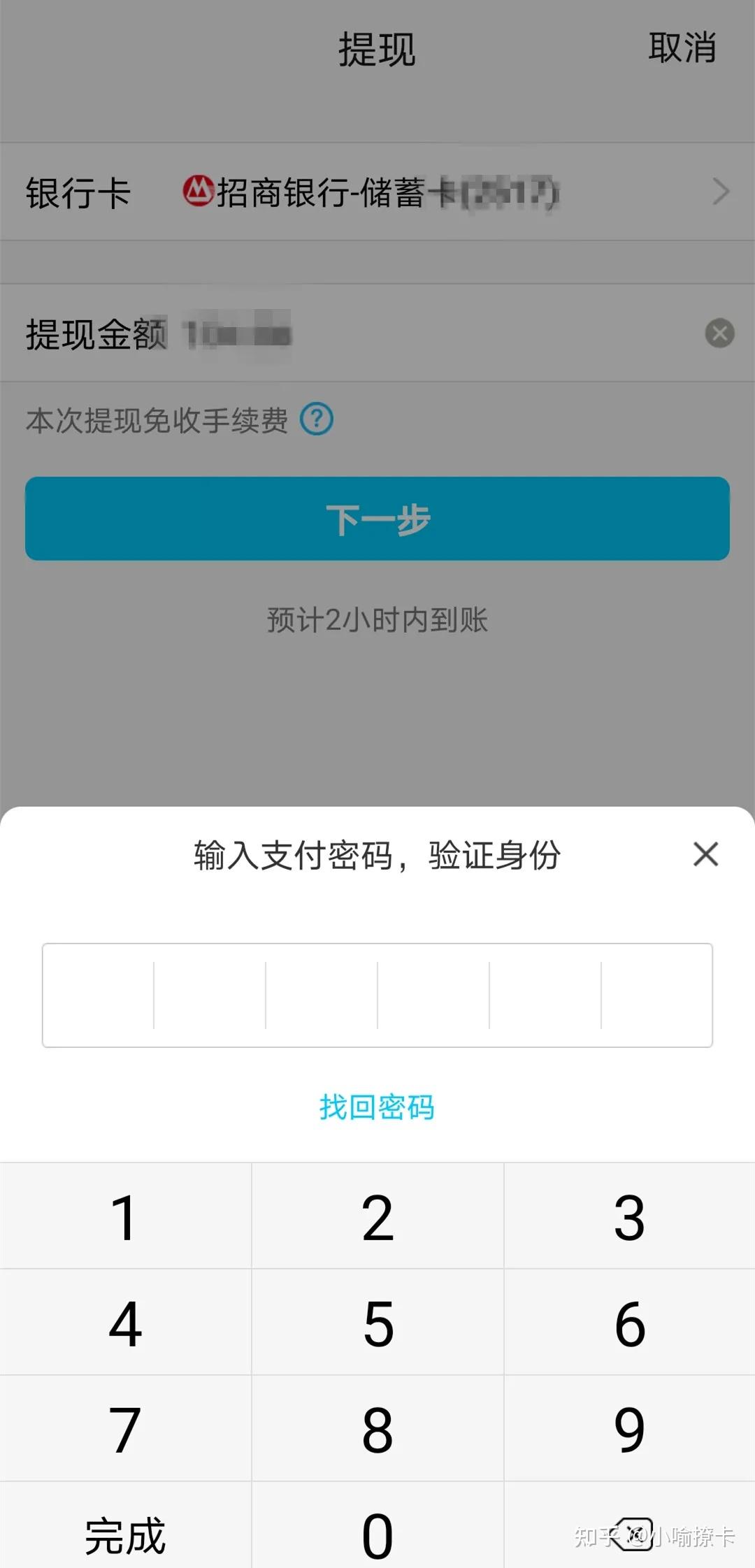This screenshot has width=755, height=1568.
Task: Clear the 提现金额 amount field
Action: point(719,333)
